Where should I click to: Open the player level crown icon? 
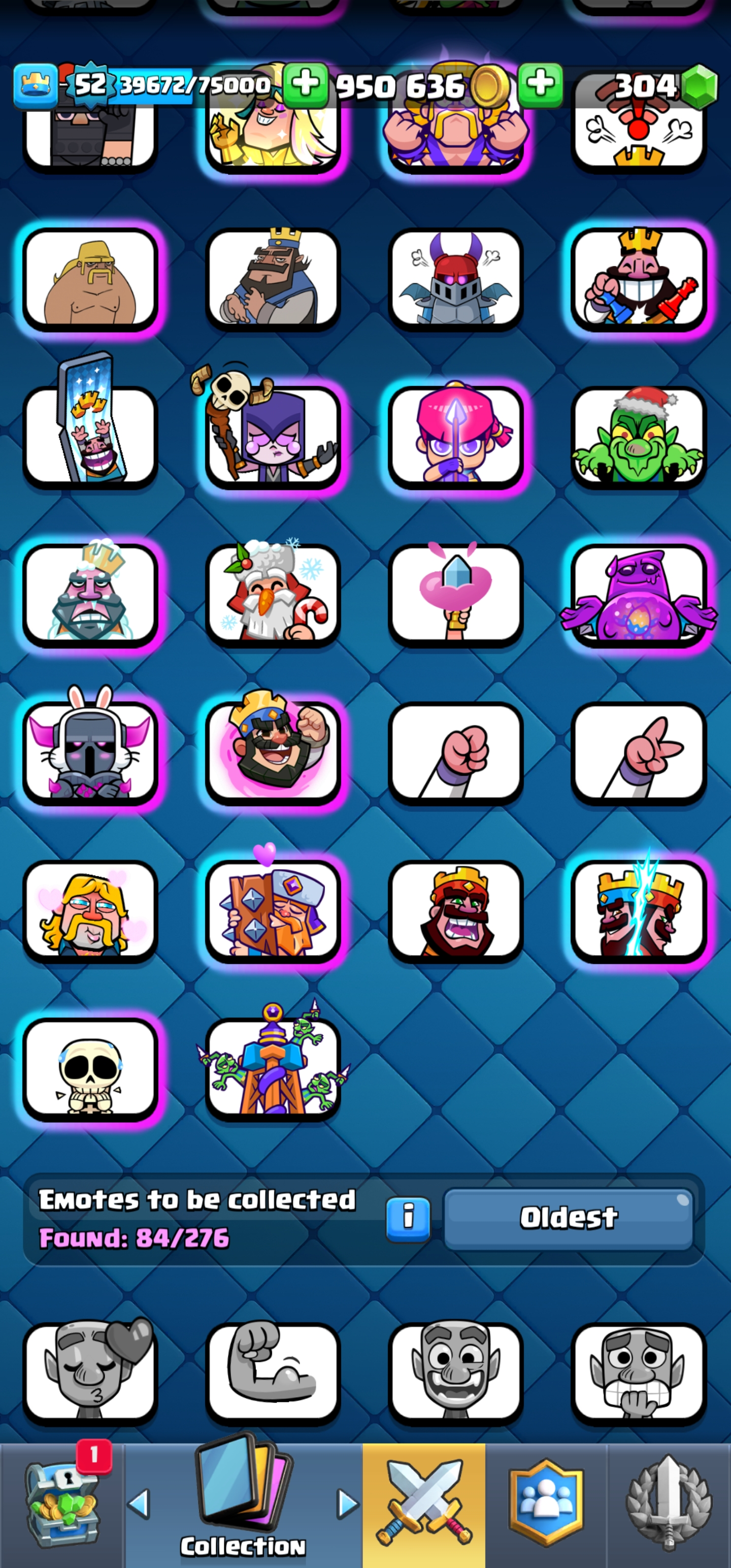(36, 85)
